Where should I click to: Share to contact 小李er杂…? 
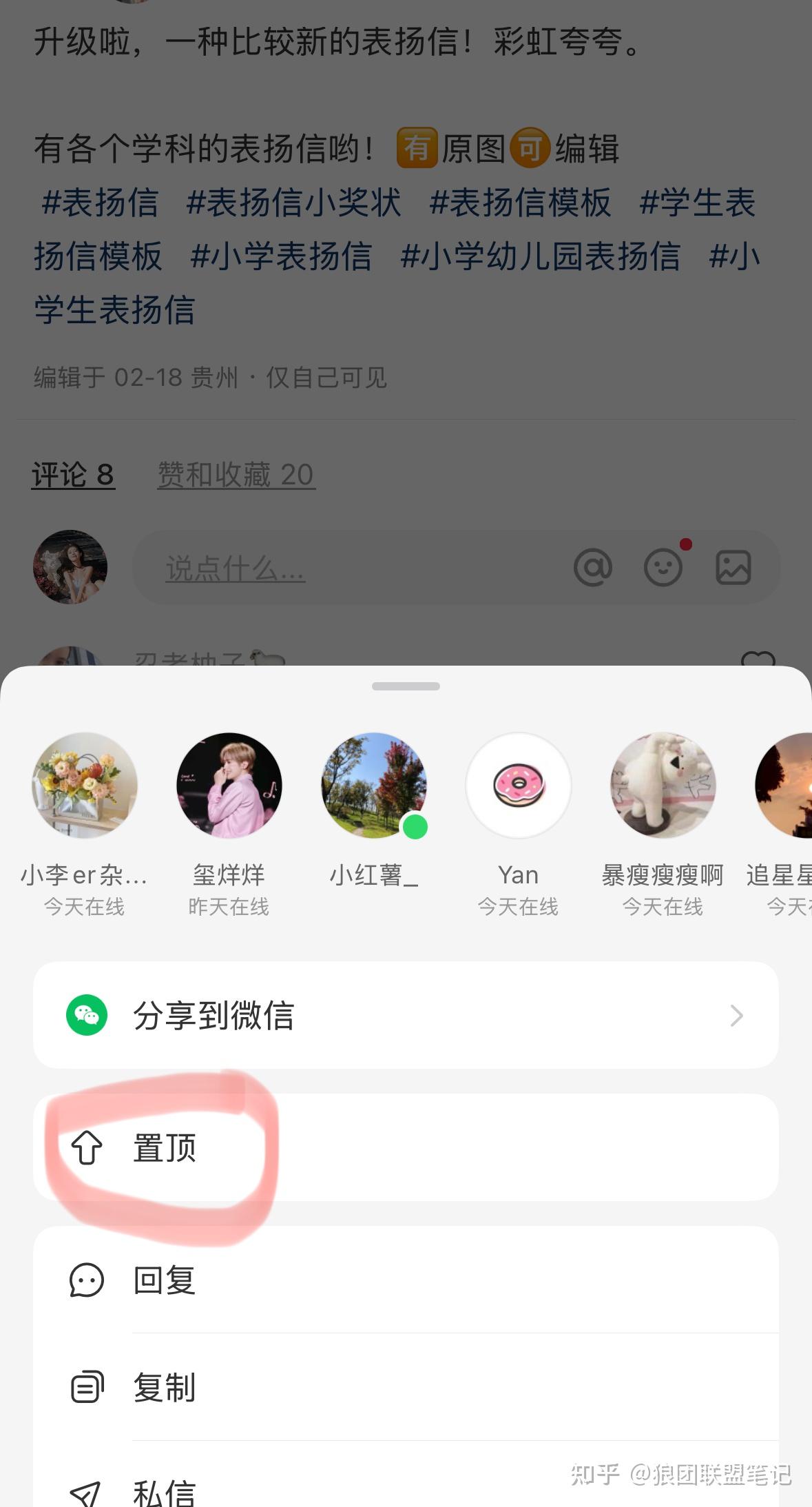click(85, 786)
